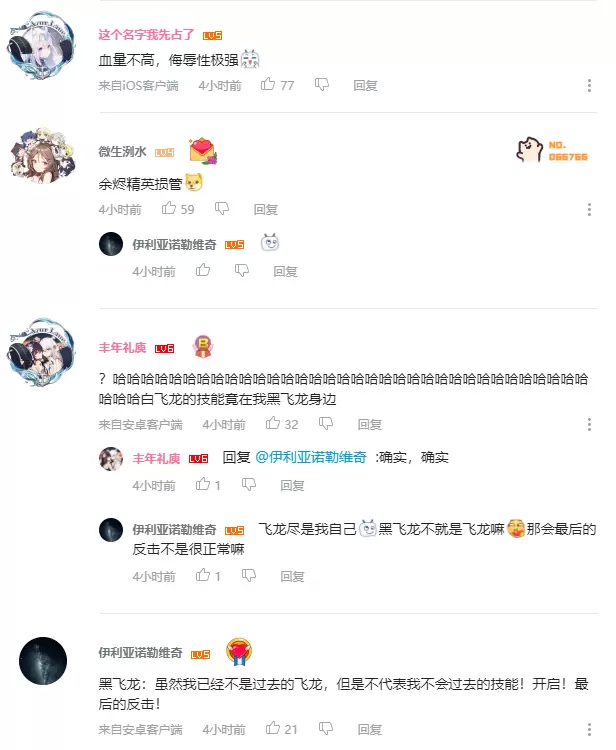This screenshot has height=750, width=616.
Task: Dislike the comment '血量不高，侮辱性极强'
Action: (322, 85)
